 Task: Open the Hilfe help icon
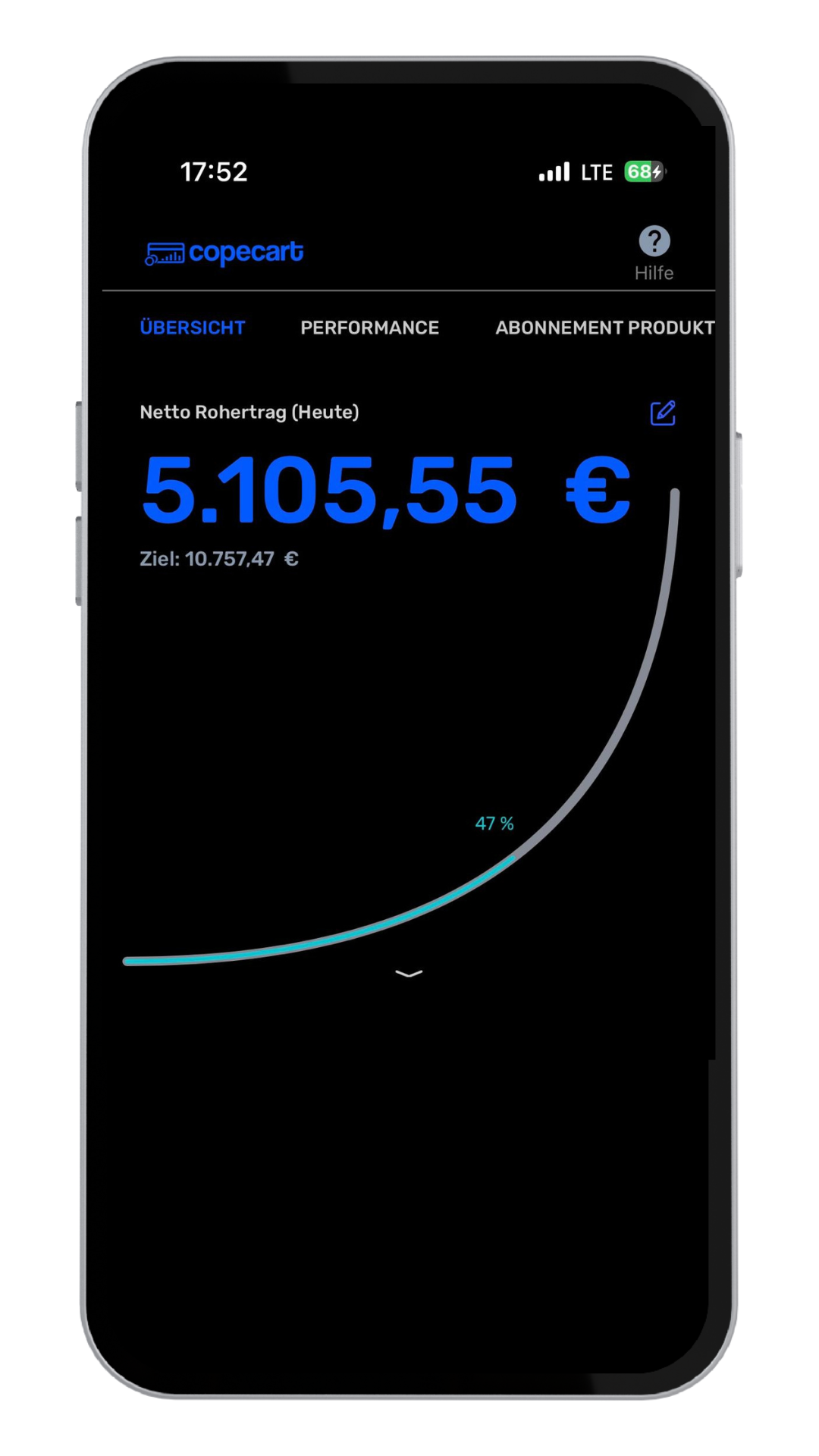(x=654, y=253)
